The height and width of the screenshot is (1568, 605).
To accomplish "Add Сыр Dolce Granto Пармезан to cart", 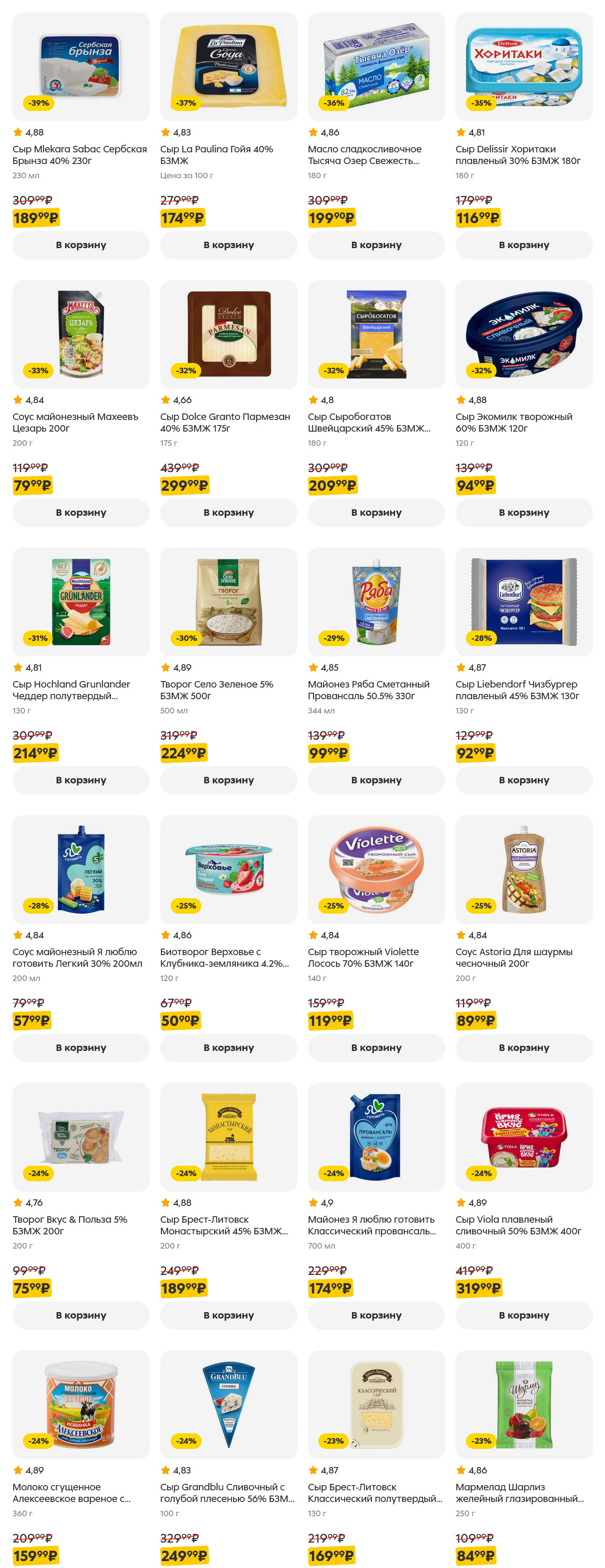I will [x=228, y=512].
